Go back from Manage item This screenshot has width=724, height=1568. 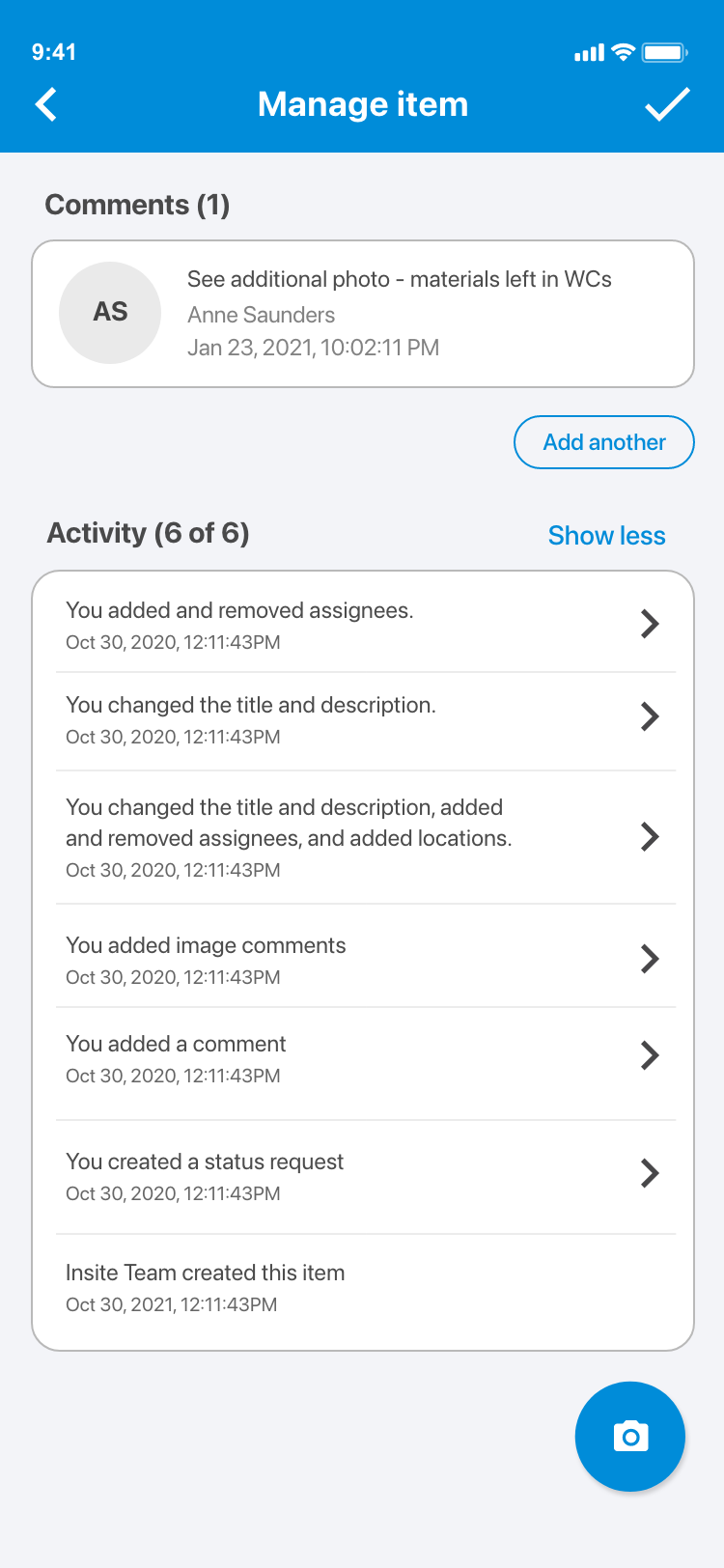tap(46, 104)
